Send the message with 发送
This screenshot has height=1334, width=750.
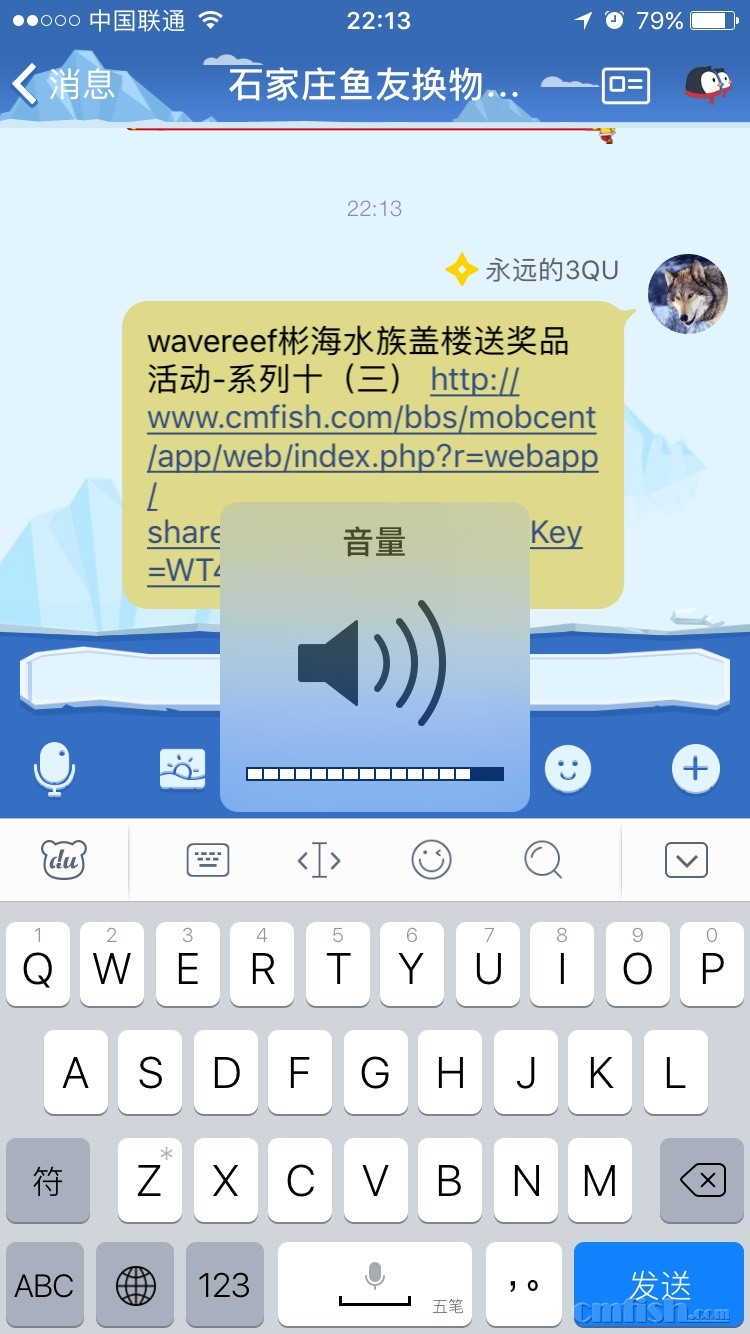point(660,1285)
